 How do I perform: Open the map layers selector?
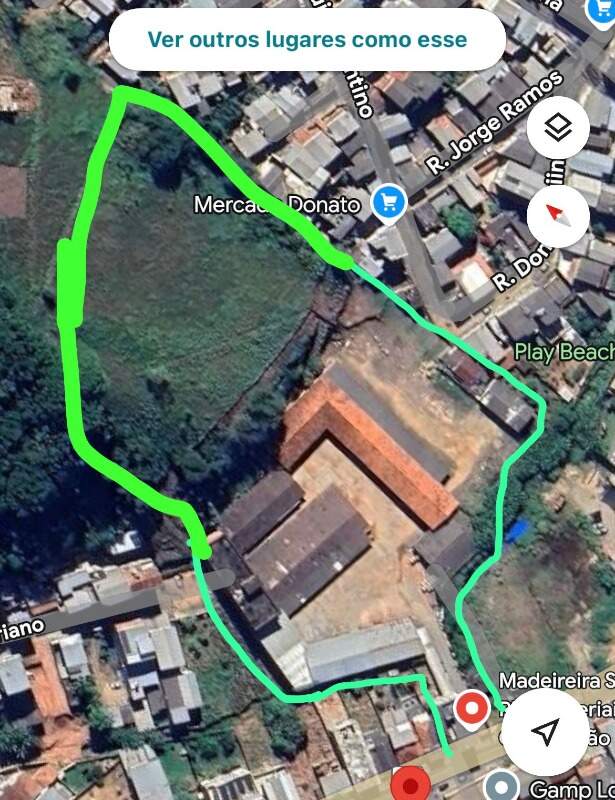pyautogui.click(x=558, y=128)
